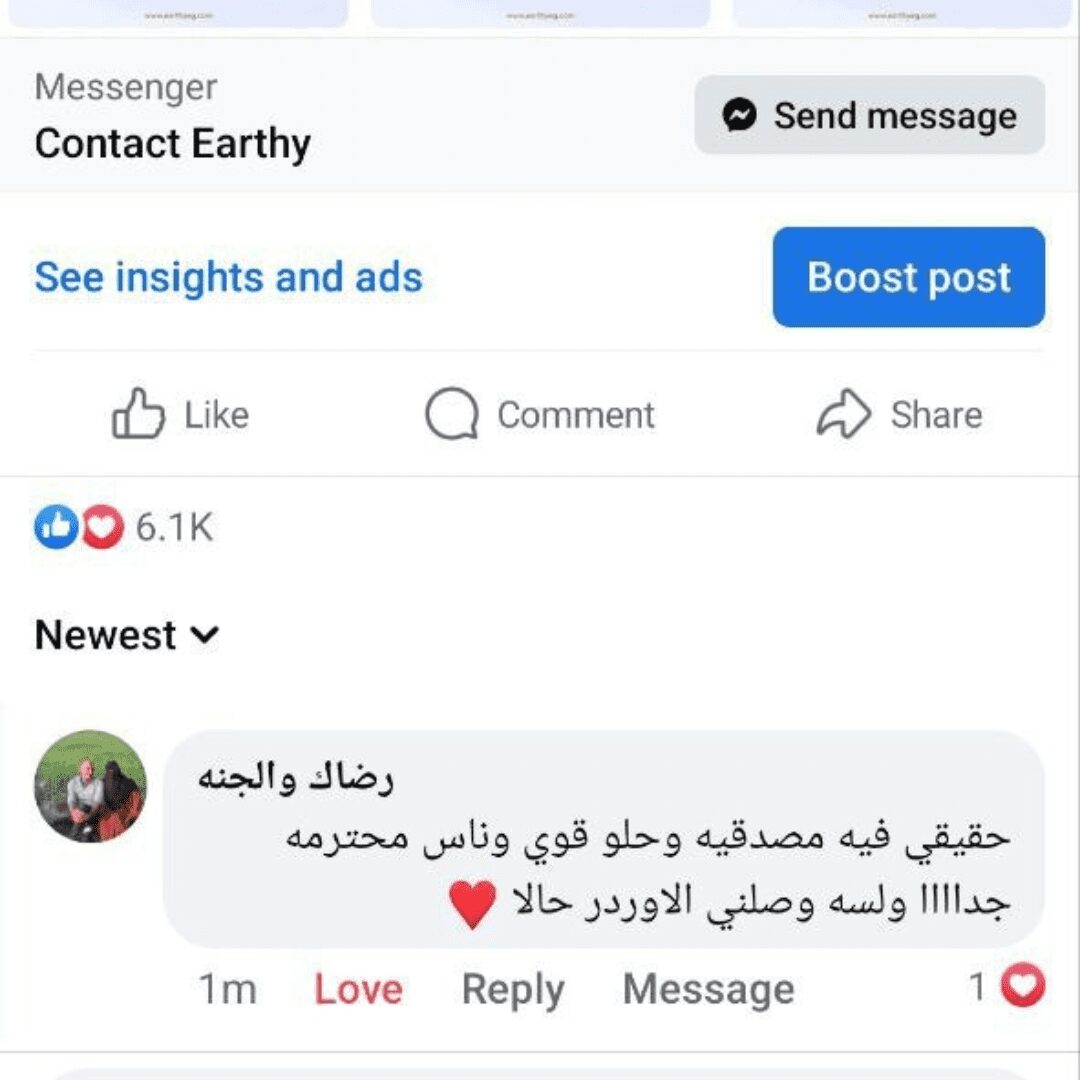Open the profile picture of رضاك والجنه
Screen dimensions: 1080x1080
click(x=90, y=786)
